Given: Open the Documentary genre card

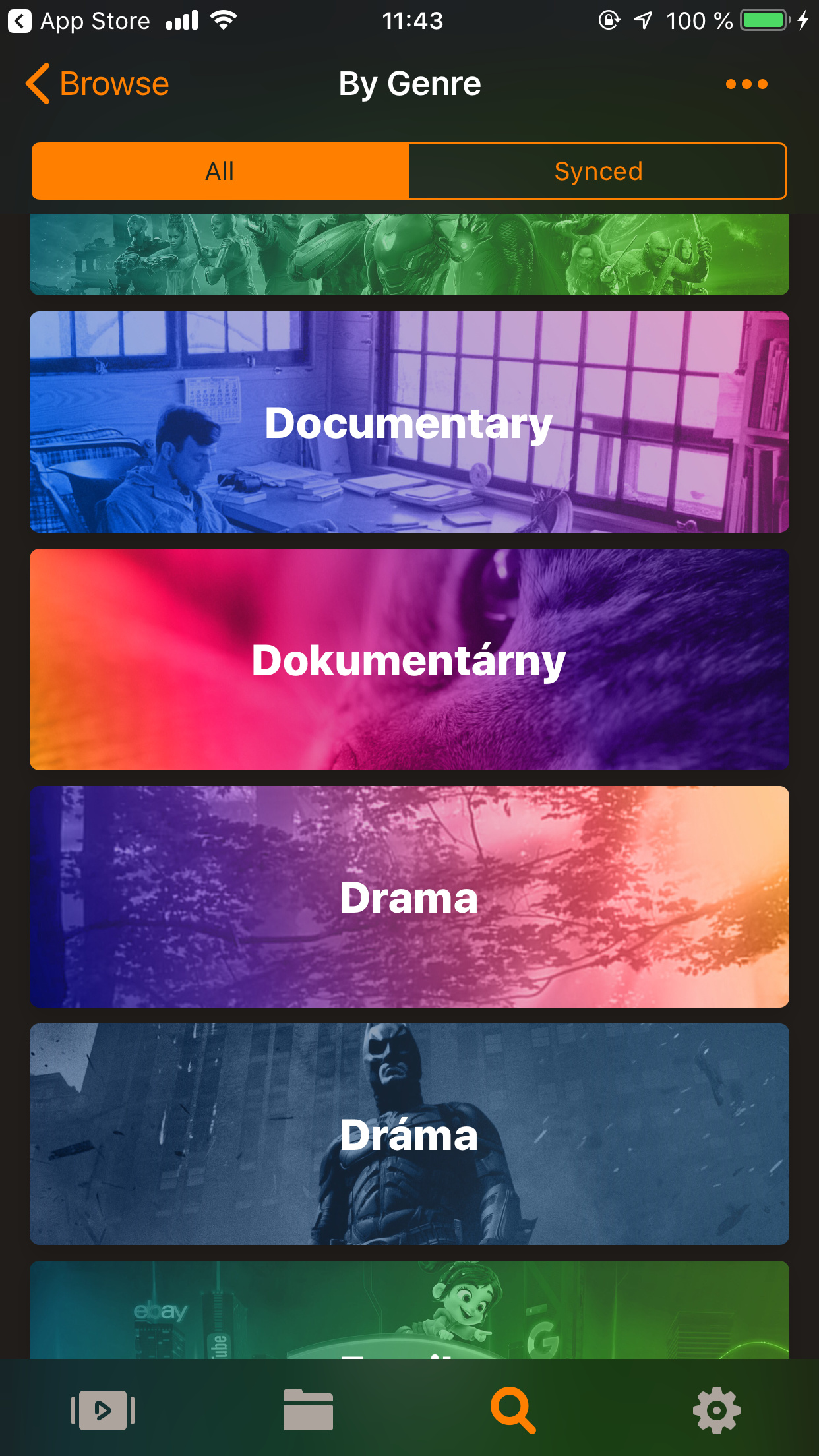Looking at the screenshot, I should pyautogui.click(x=409, y=422).
